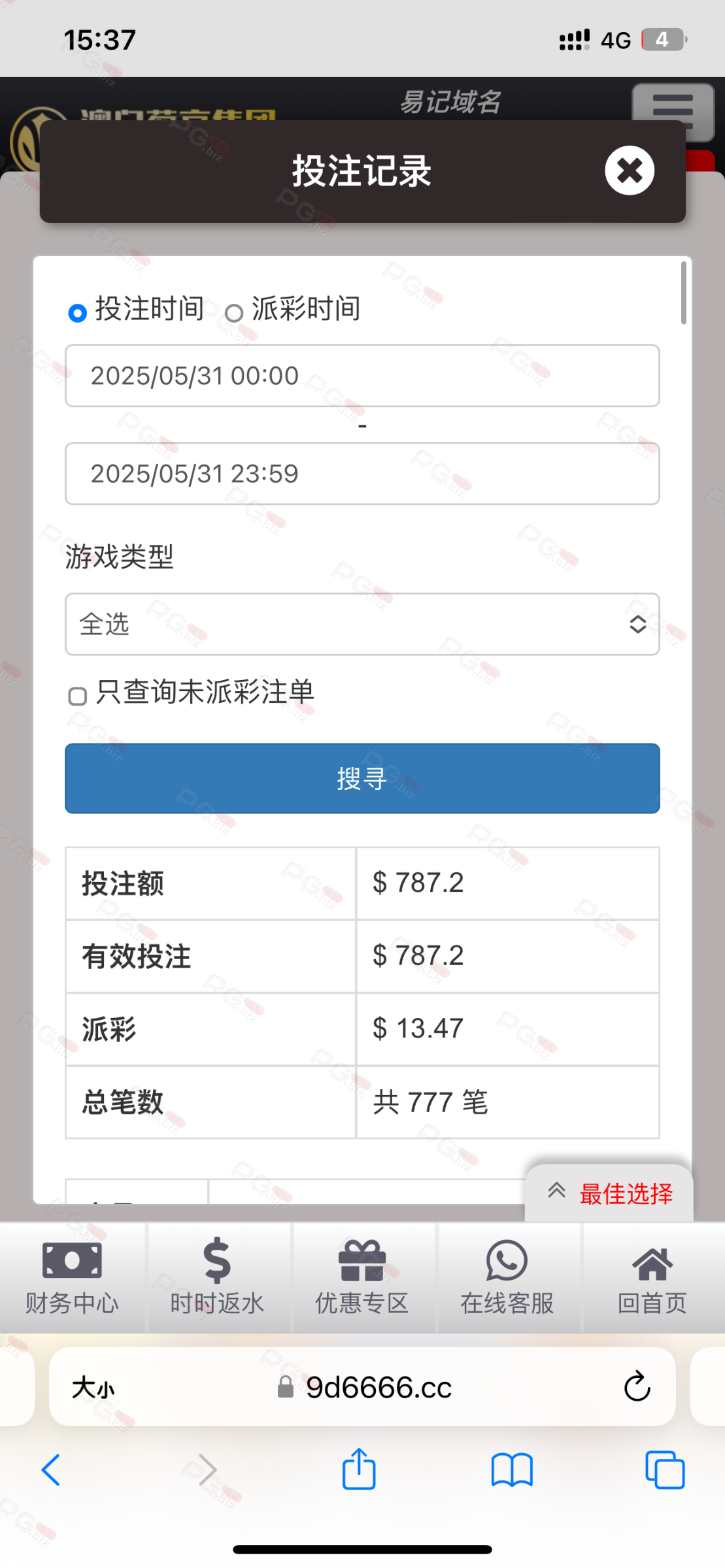Open Safari bookmarks
This screenshot has height=1568, width=725.
click(x=512, y=1470)
